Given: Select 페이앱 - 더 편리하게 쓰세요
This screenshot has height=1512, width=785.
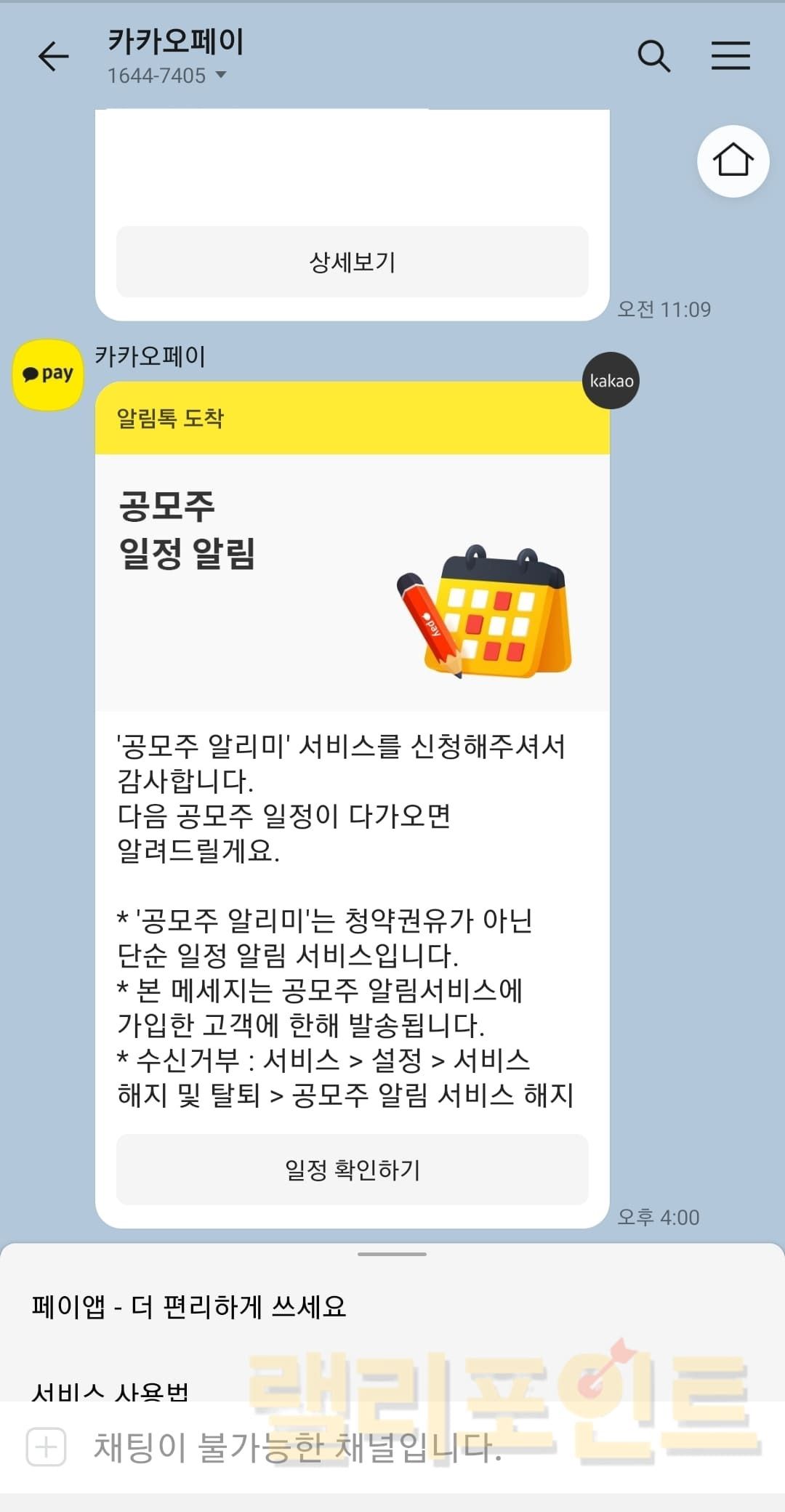Looking at the screenshot, I should [x=189, y=1306].
